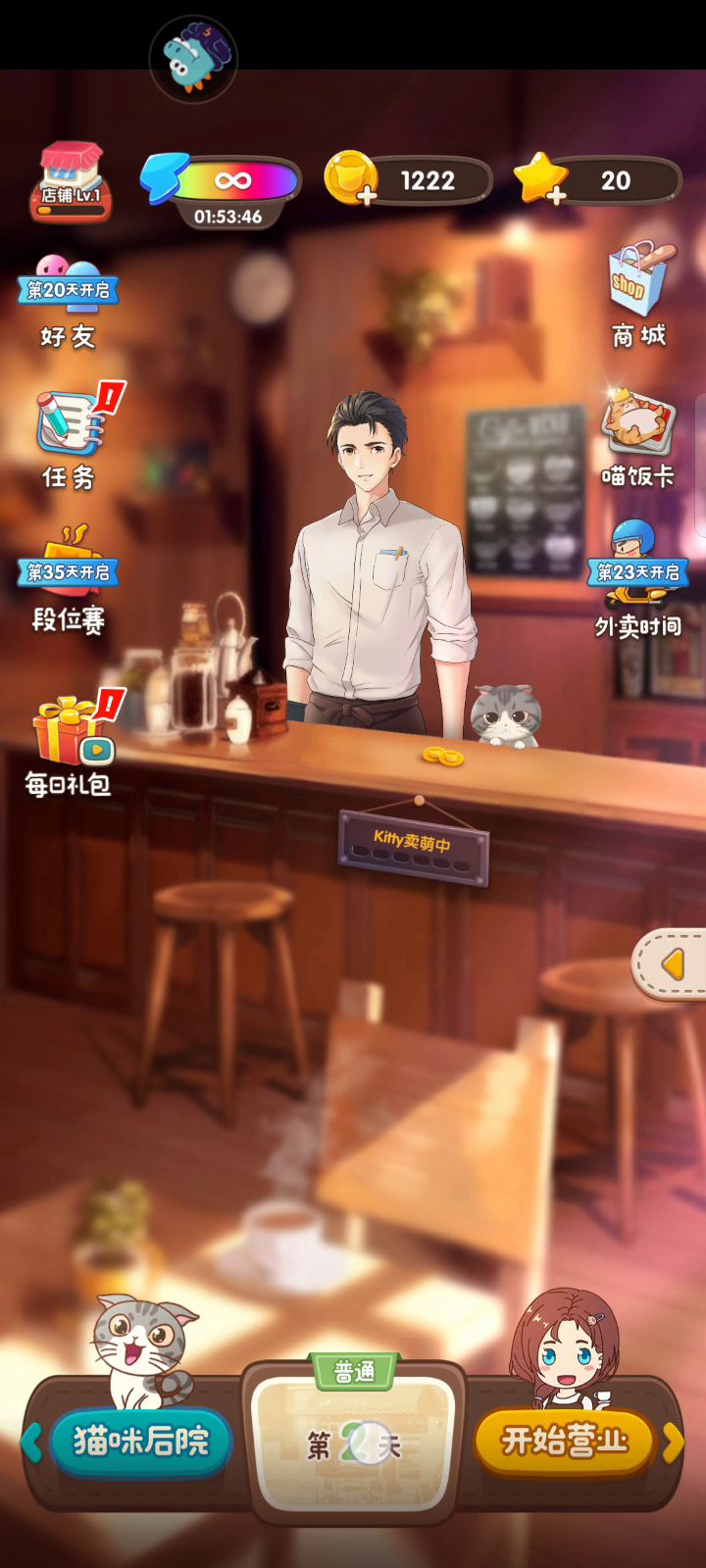The image size is (706, 1568).
Task: Open the 喵饭卡 cat meal card
Action: [x=637, y=436]
